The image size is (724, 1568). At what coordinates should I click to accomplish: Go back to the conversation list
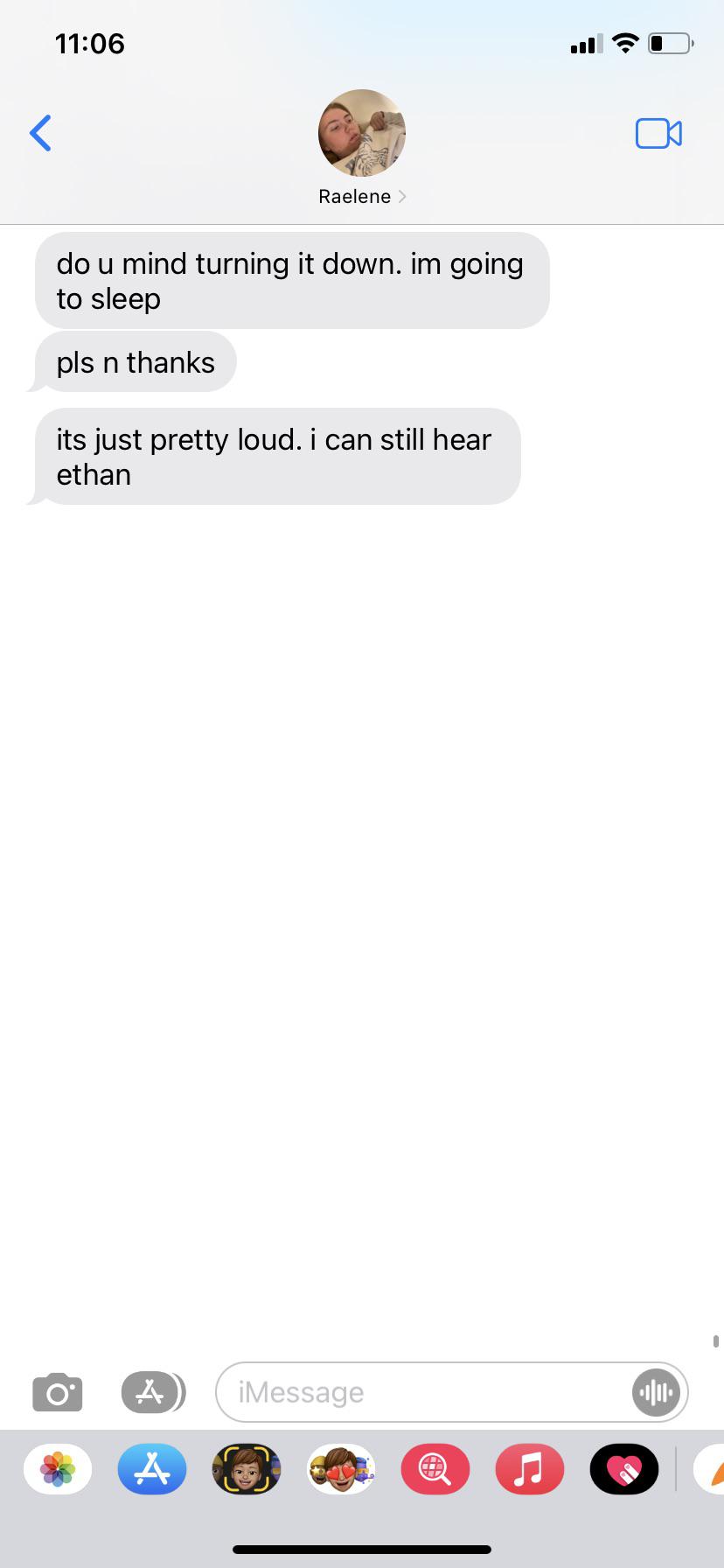40,133
